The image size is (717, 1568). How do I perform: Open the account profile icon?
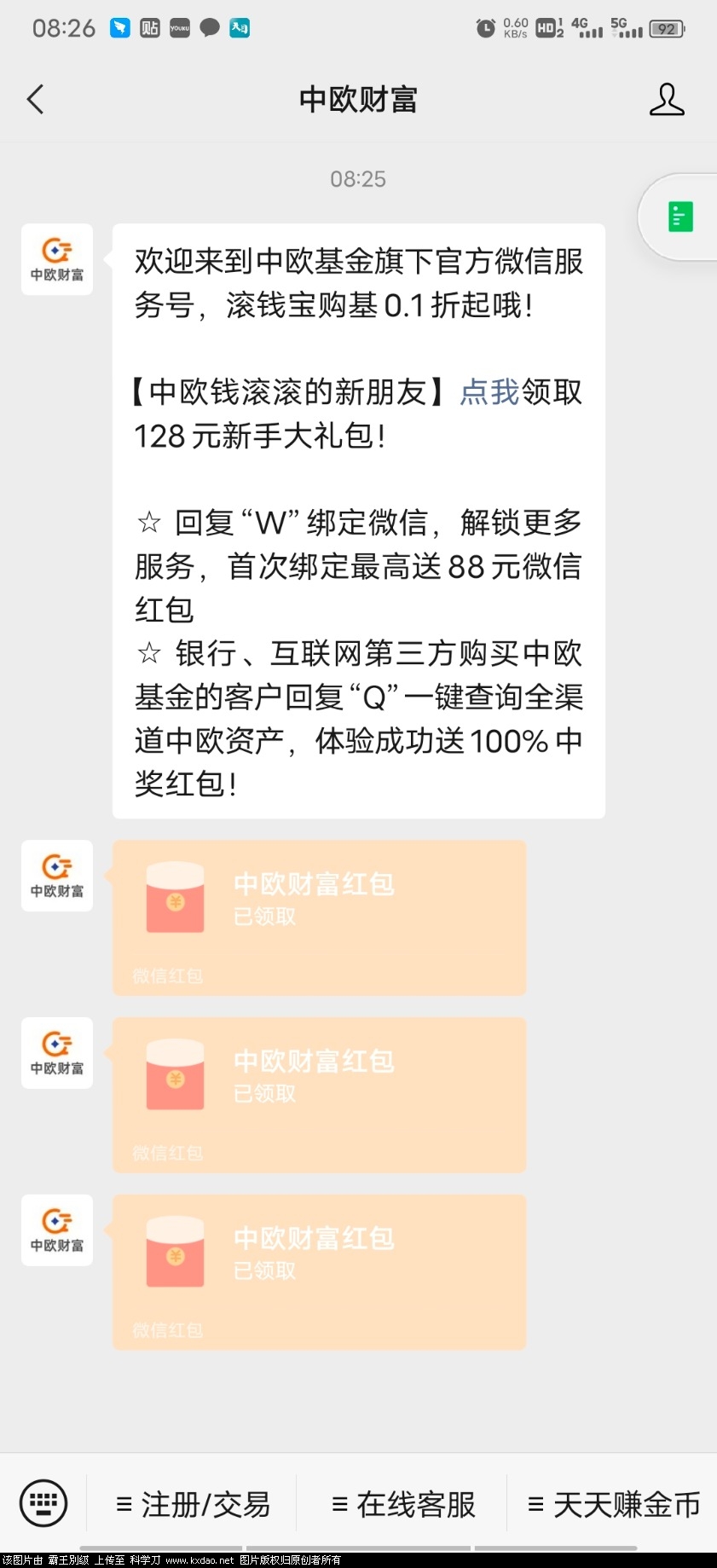click(666, 100)
